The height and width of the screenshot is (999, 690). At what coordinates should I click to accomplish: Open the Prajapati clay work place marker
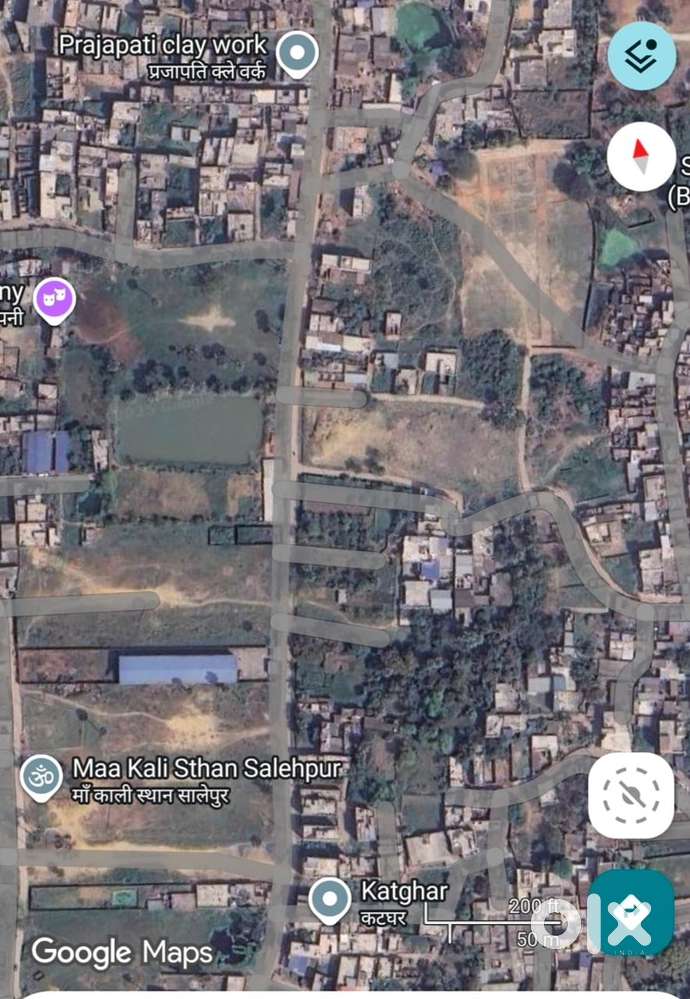[297, 53]
